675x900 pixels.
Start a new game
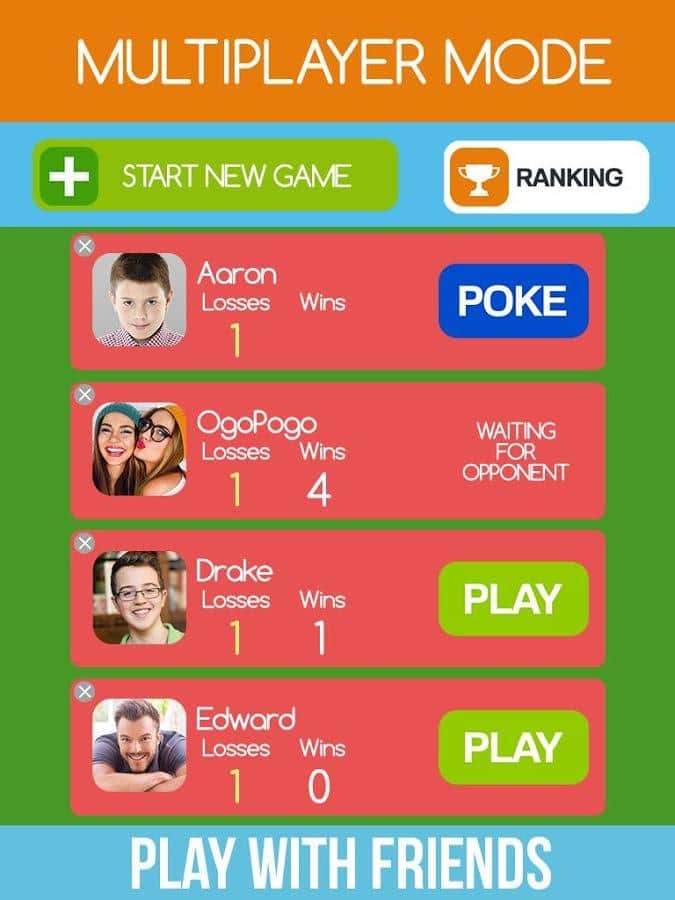click(x=215, y=176)
